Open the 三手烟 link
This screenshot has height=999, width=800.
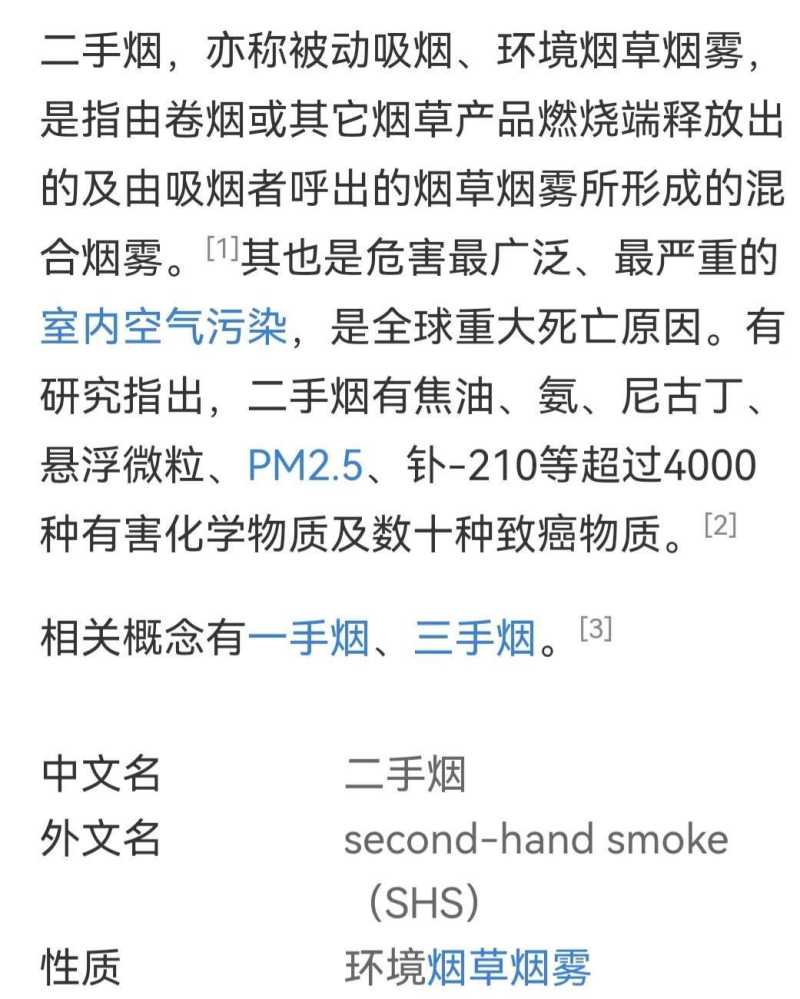click(475, 638)
